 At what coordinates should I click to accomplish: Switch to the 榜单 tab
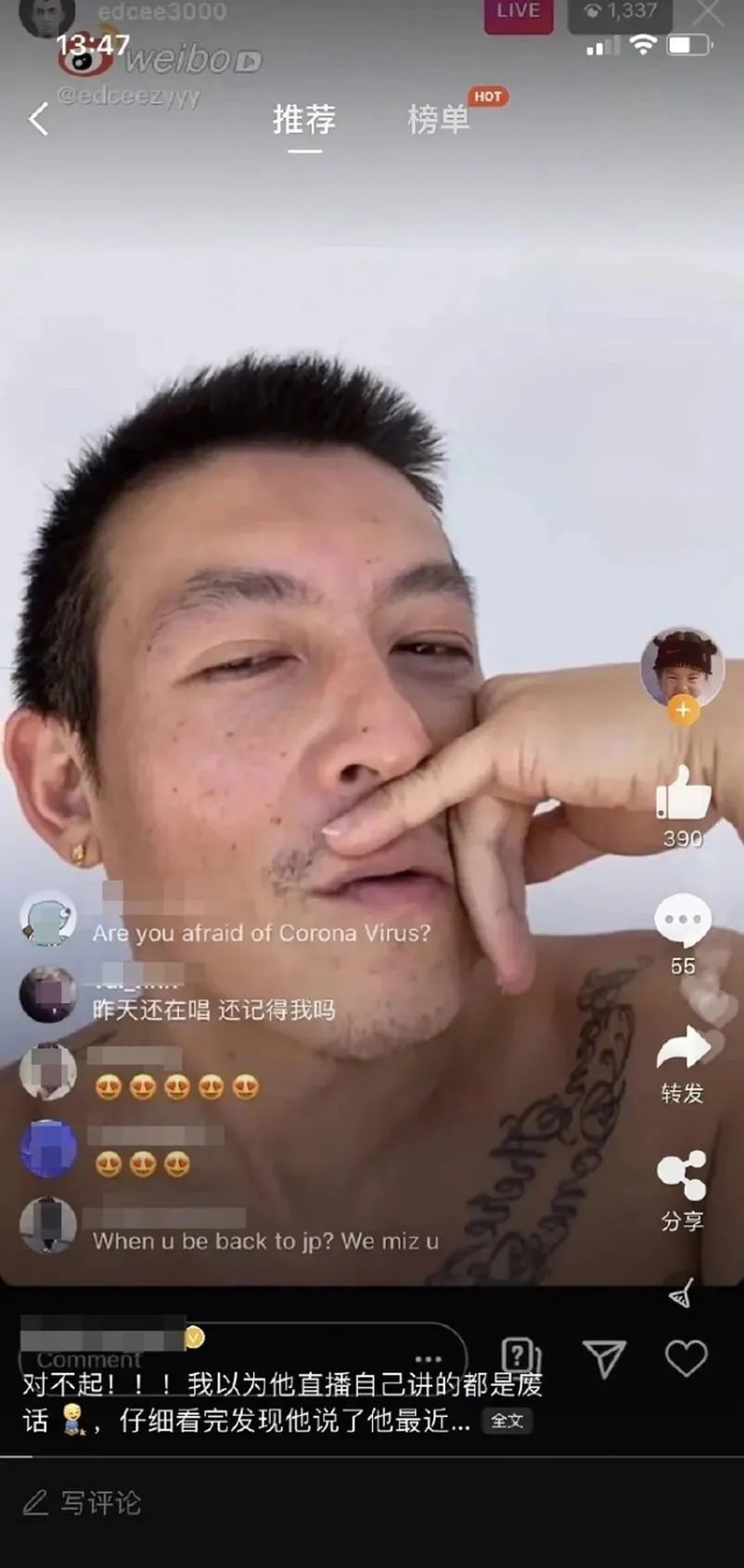438,118
